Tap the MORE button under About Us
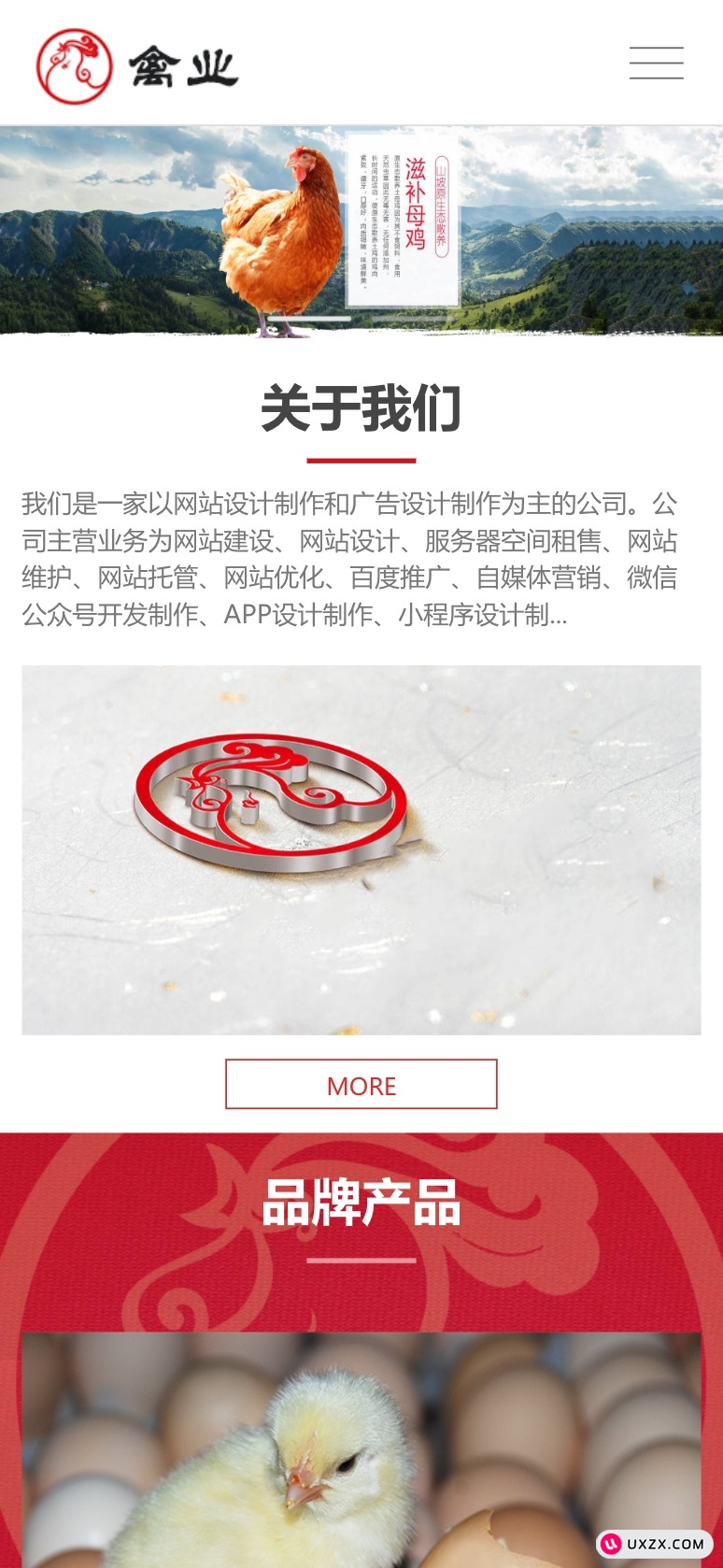The height and width of the screenshot is (1568, 723). pos(361,1084)
